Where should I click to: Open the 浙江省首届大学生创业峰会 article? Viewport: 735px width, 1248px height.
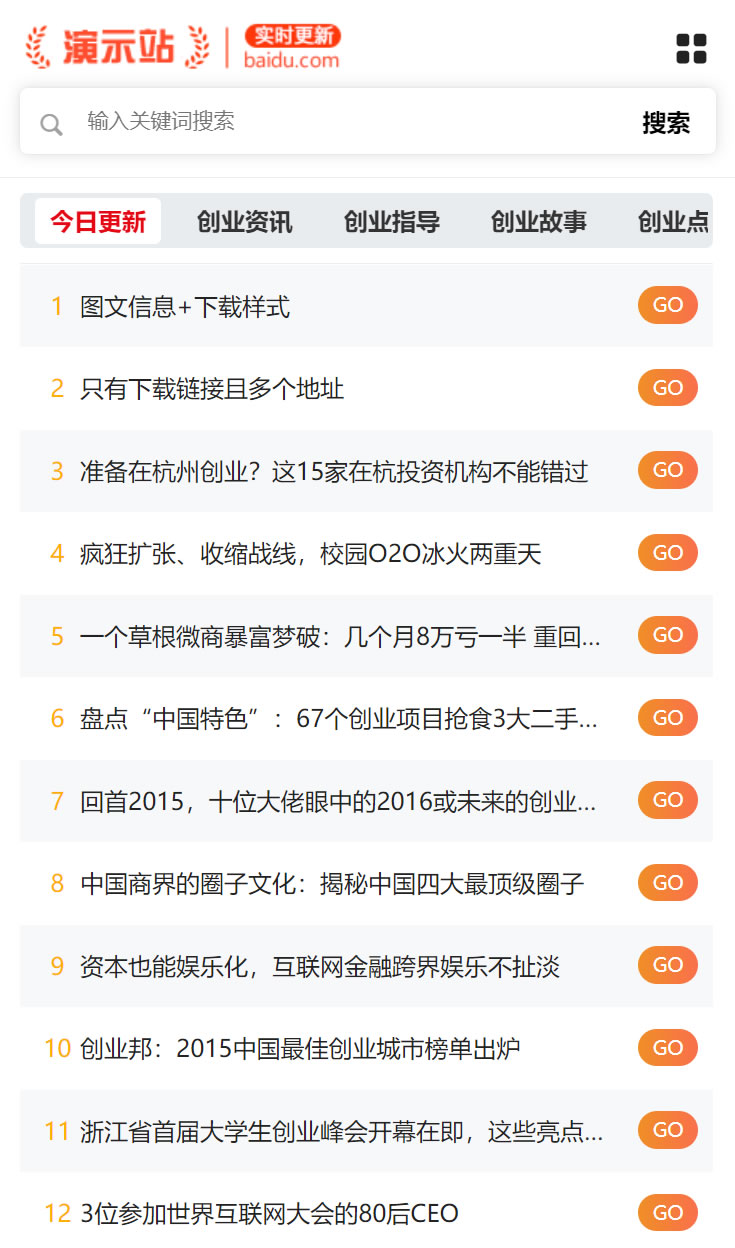click(342, 1131)
